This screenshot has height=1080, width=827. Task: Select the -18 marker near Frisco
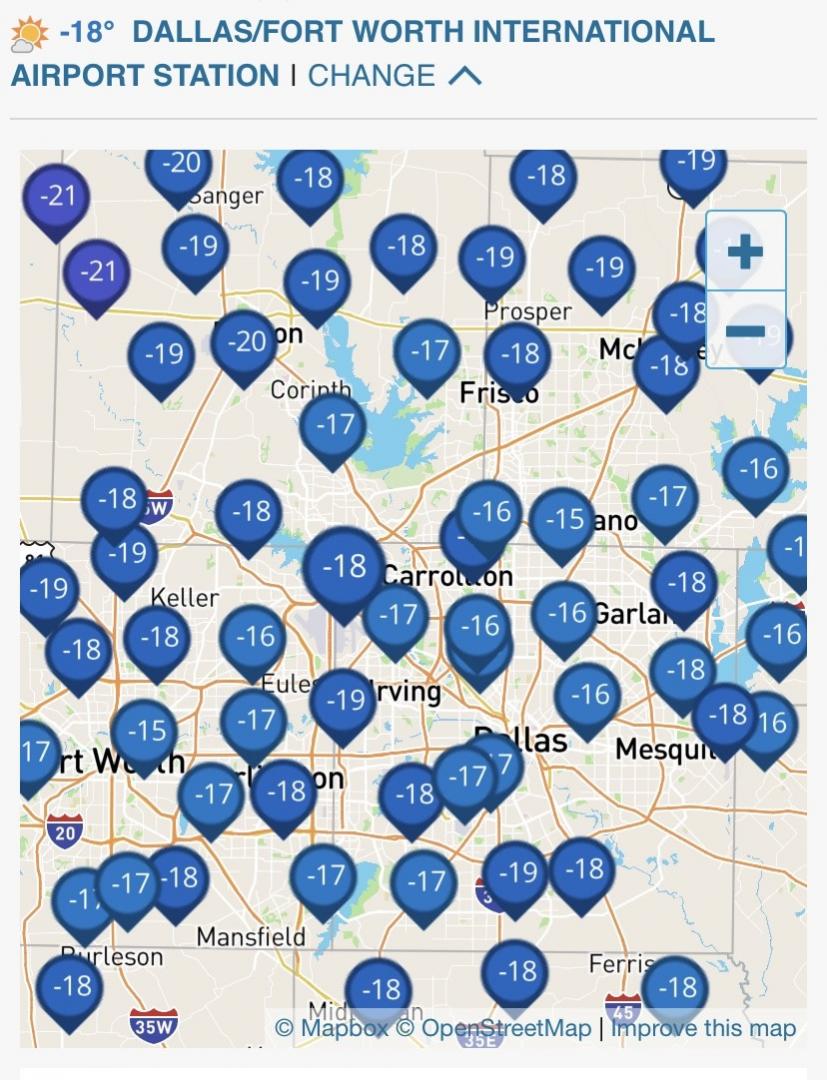(518, 354)
